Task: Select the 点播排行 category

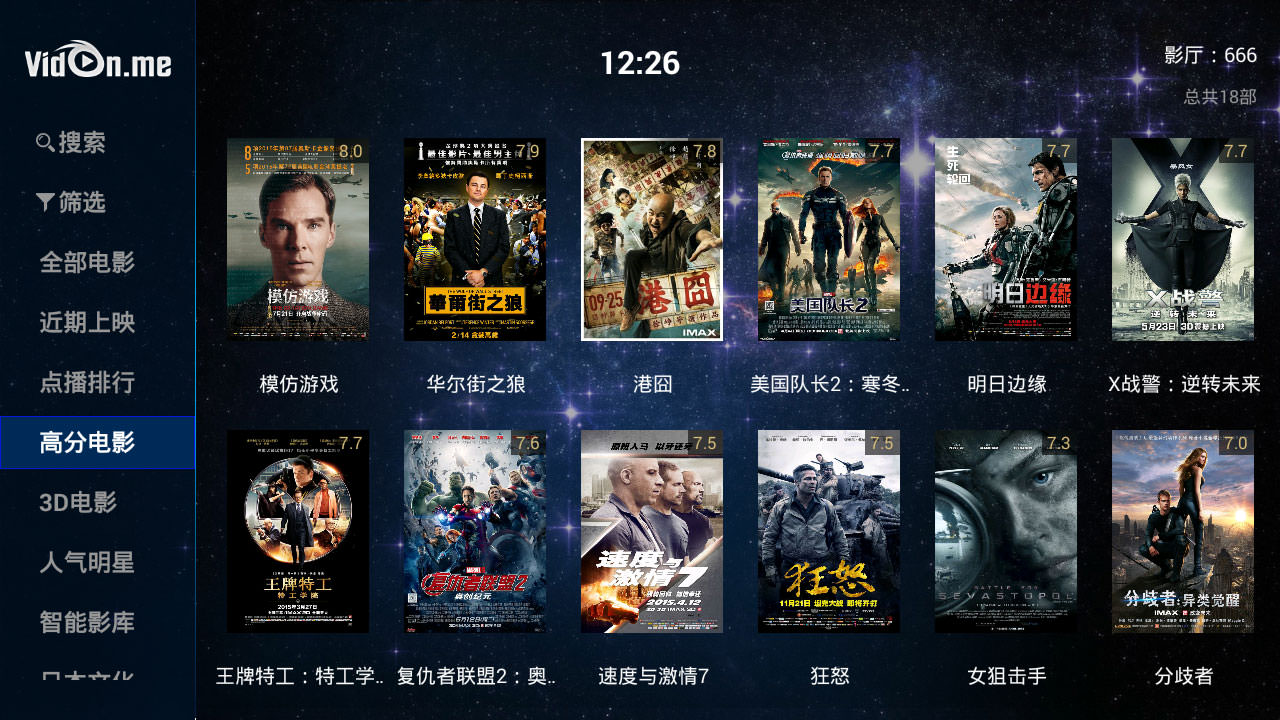Action: (87, 382)
